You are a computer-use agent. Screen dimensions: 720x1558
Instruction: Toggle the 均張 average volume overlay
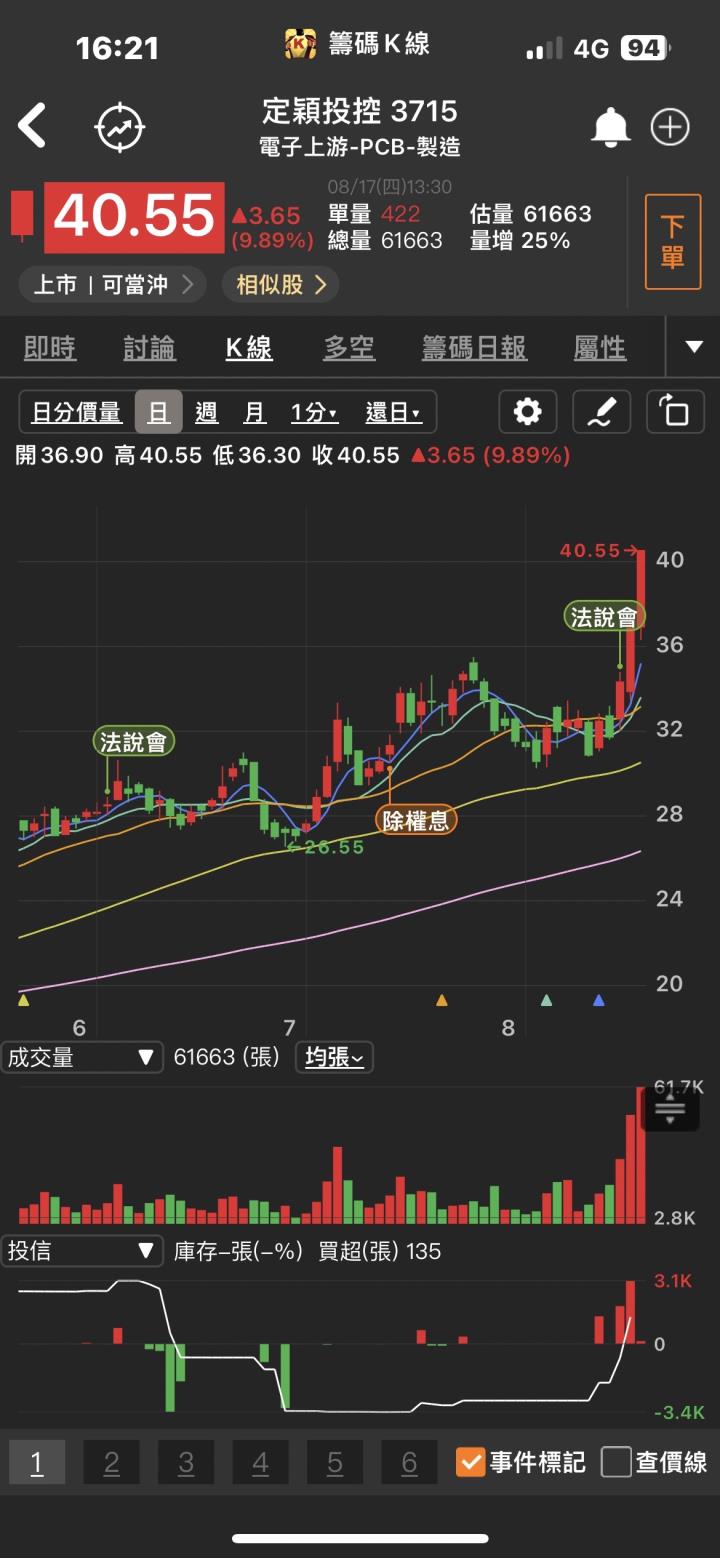tap(333, 1056)
